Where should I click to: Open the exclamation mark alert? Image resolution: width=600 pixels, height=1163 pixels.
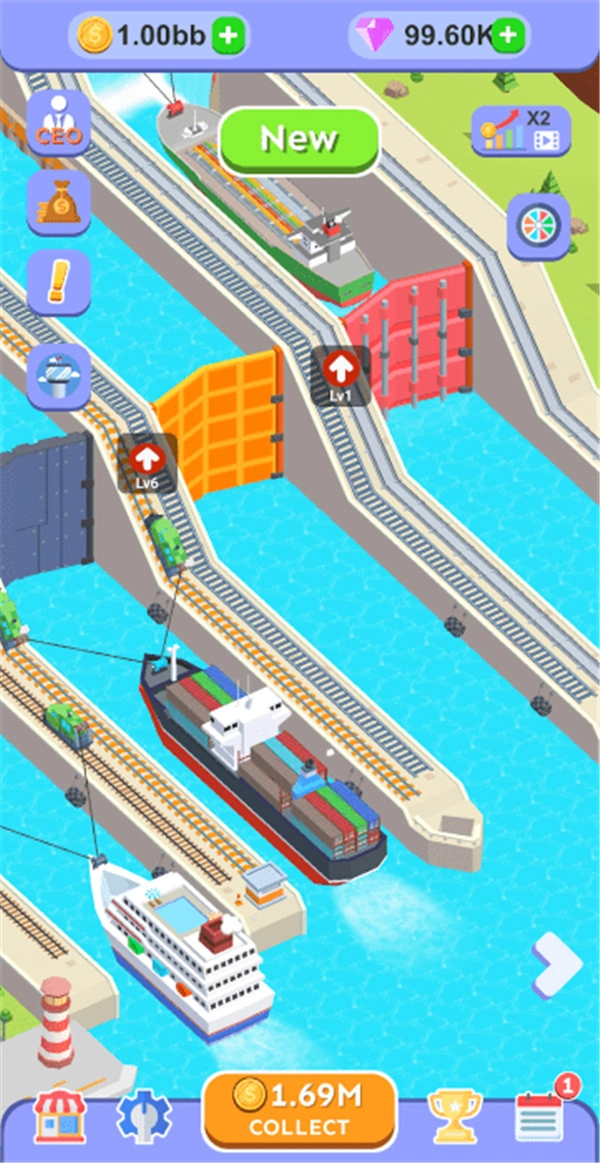(59, 283)
